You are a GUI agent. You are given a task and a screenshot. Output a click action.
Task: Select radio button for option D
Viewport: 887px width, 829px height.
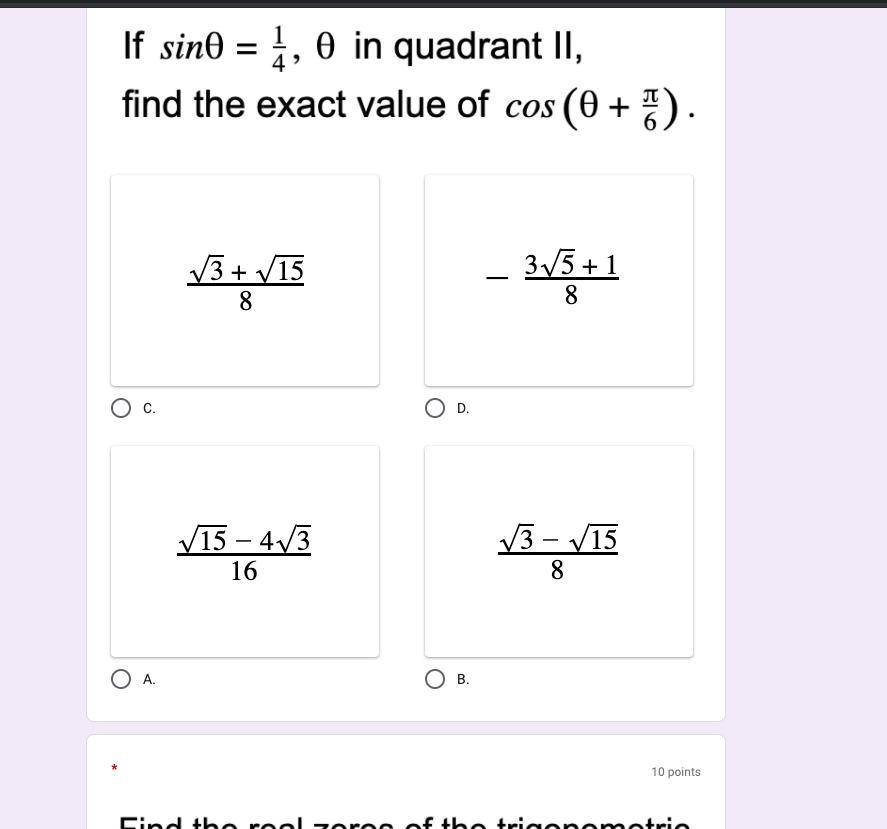(x=434, y=408)
